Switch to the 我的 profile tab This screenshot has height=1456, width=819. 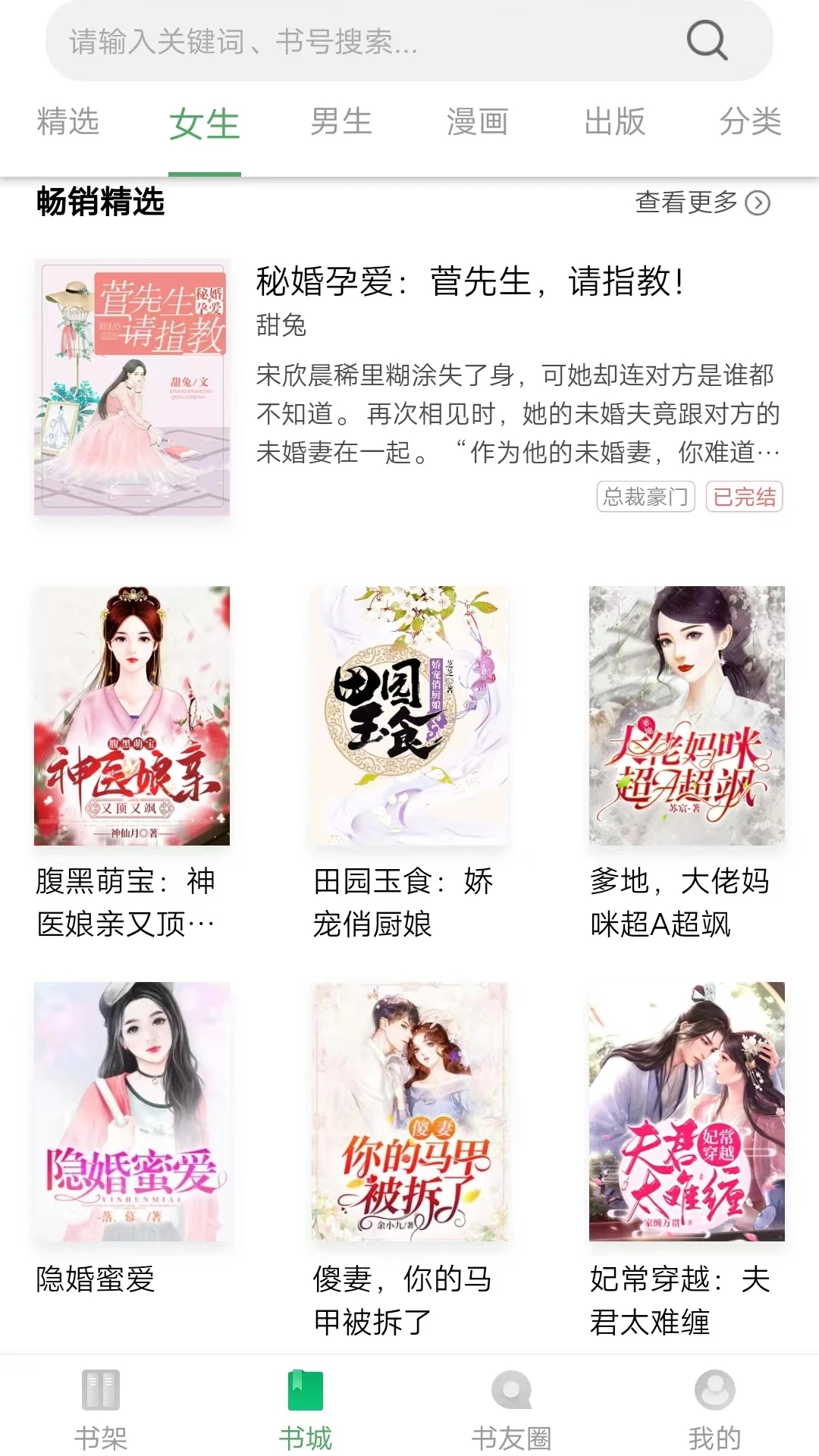(714, 1410)
